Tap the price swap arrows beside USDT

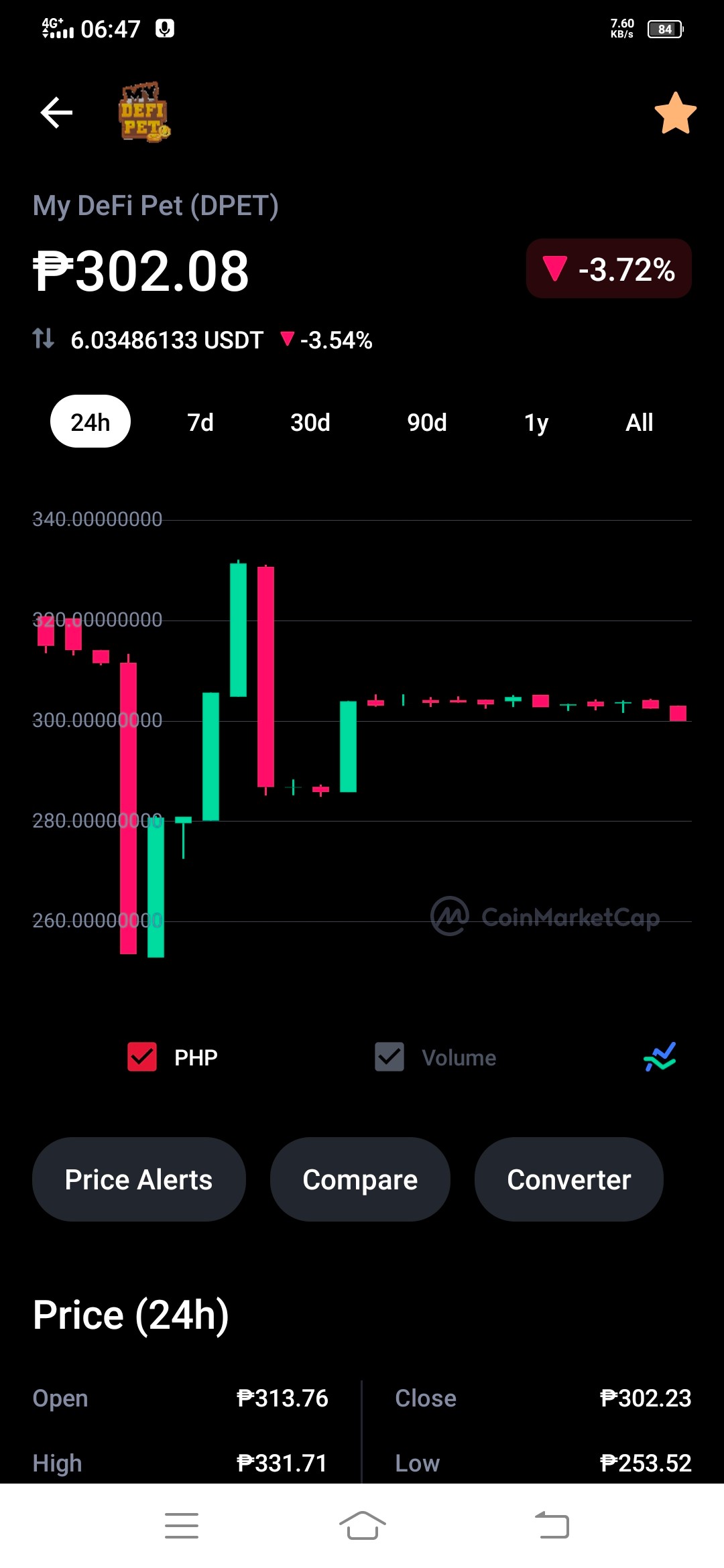click(x=44, y=338)
